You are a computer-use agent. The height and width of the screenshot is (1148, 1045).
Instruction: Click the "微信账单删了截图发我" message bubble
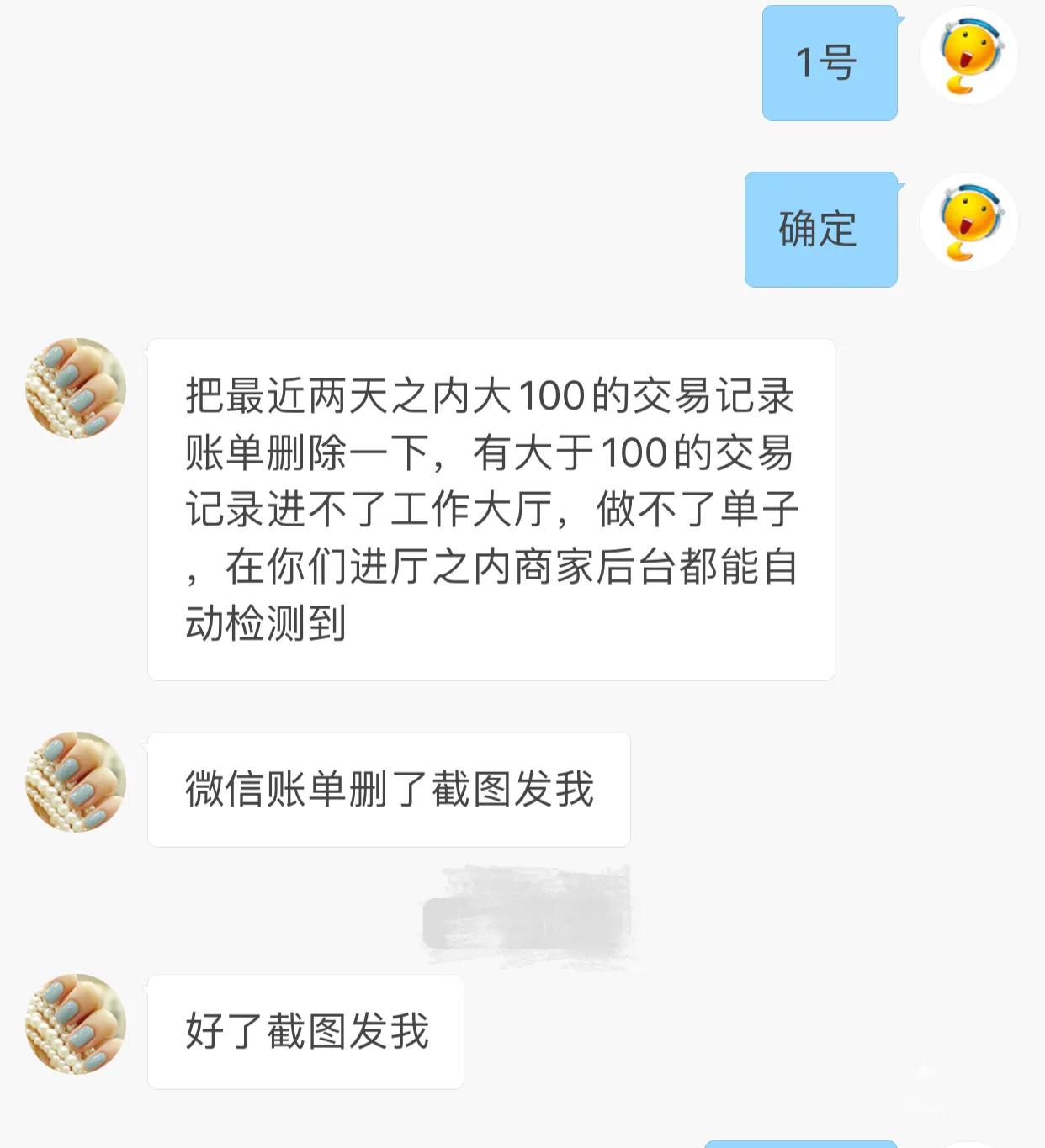[x=387, y=786]
